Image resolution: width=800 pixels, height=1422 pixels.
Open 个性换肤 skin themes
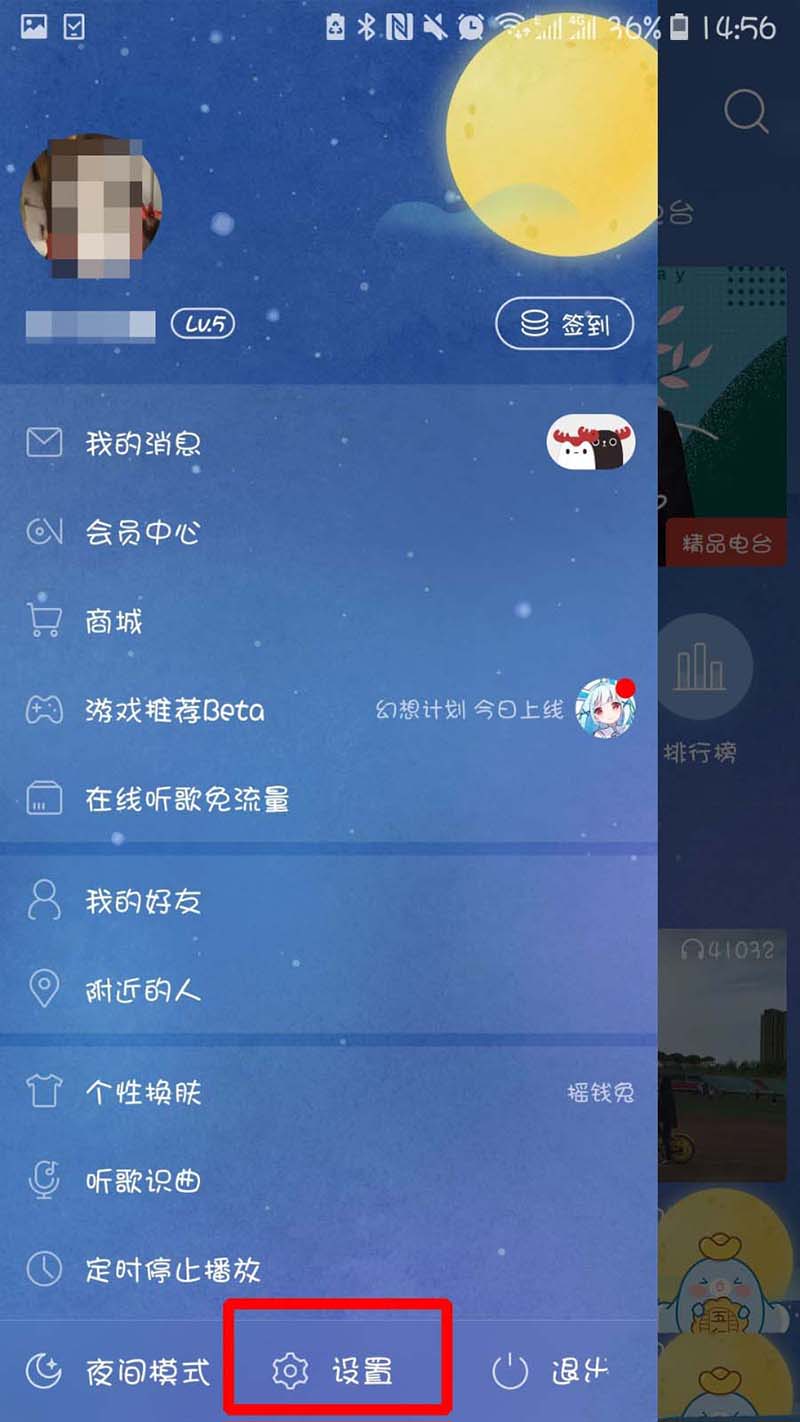point(143,1092)
